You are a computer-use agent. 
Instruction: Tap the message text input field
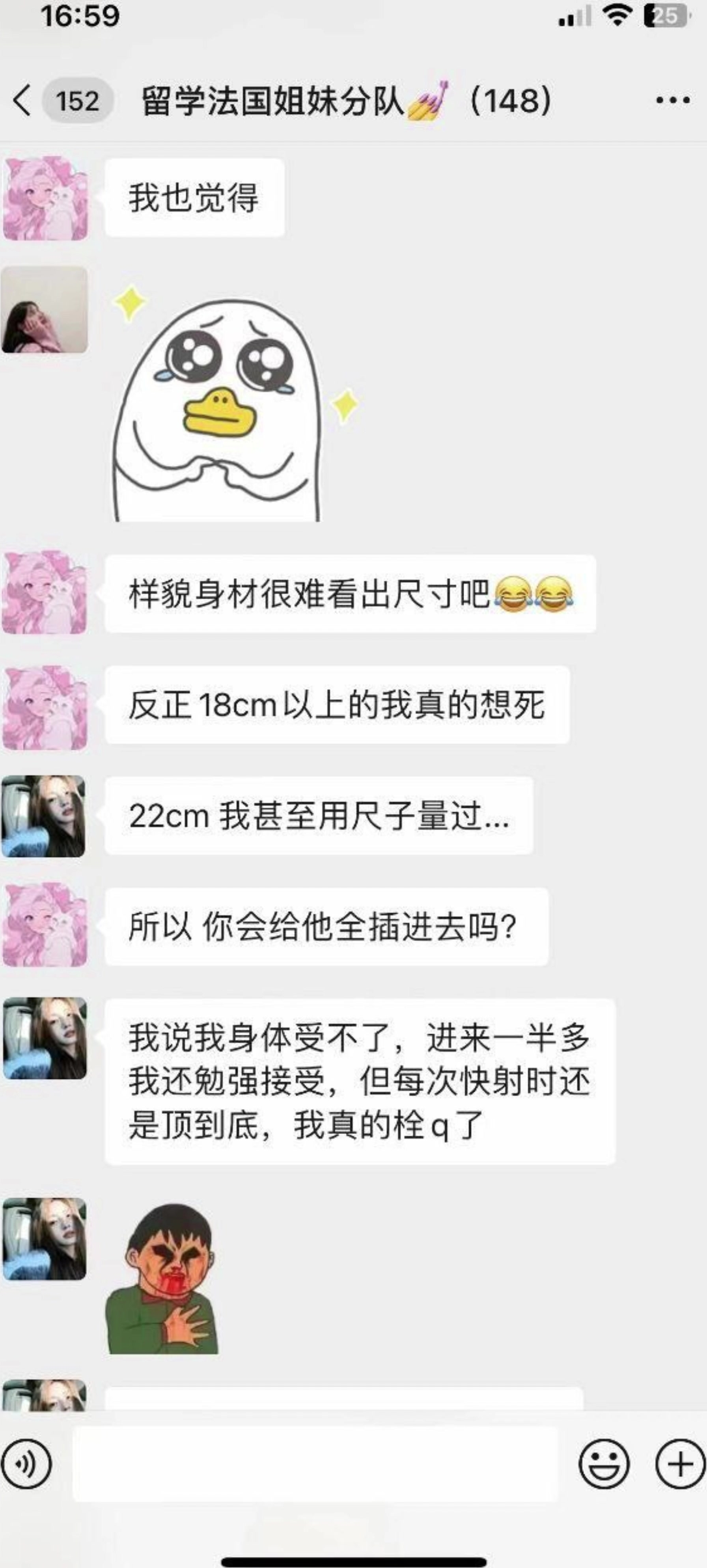(x=315, y=1463)
